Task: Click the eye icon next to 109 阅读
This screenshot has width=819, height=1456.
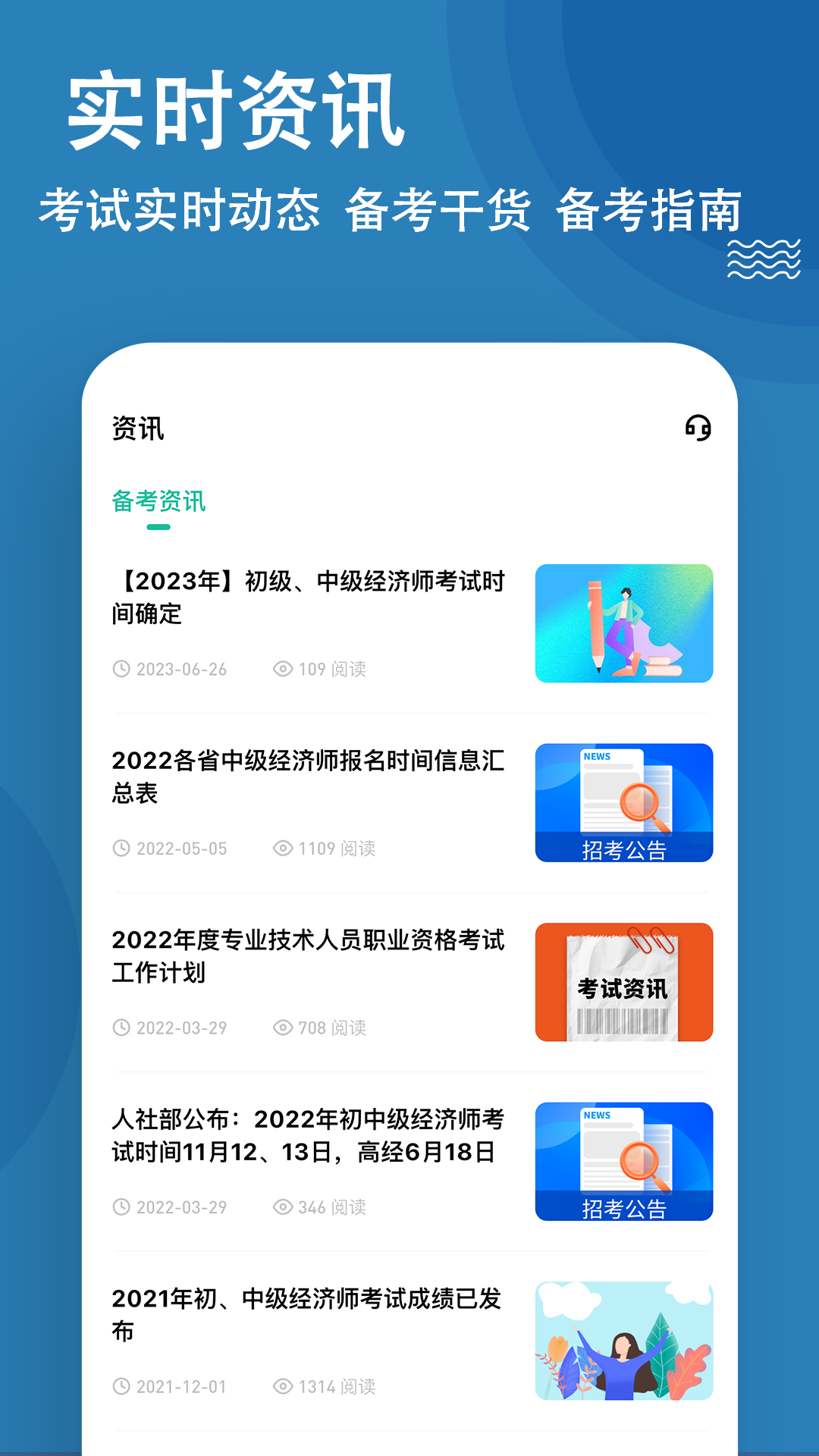Action: (x=282, y=670)
